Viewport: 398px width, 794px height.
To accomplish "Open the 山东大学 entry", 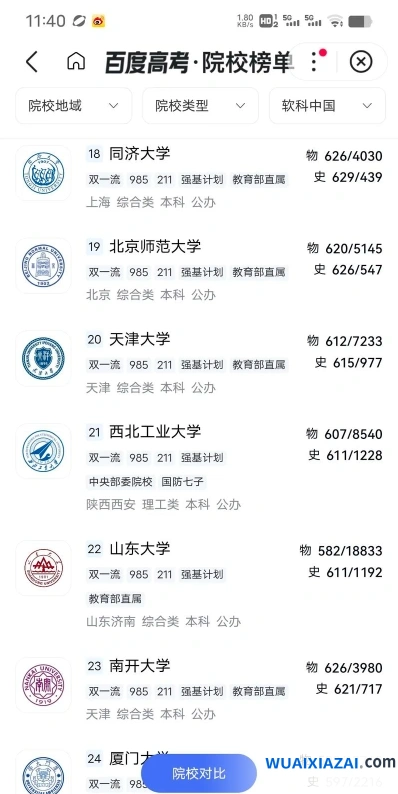I will [x=199, y=585].
